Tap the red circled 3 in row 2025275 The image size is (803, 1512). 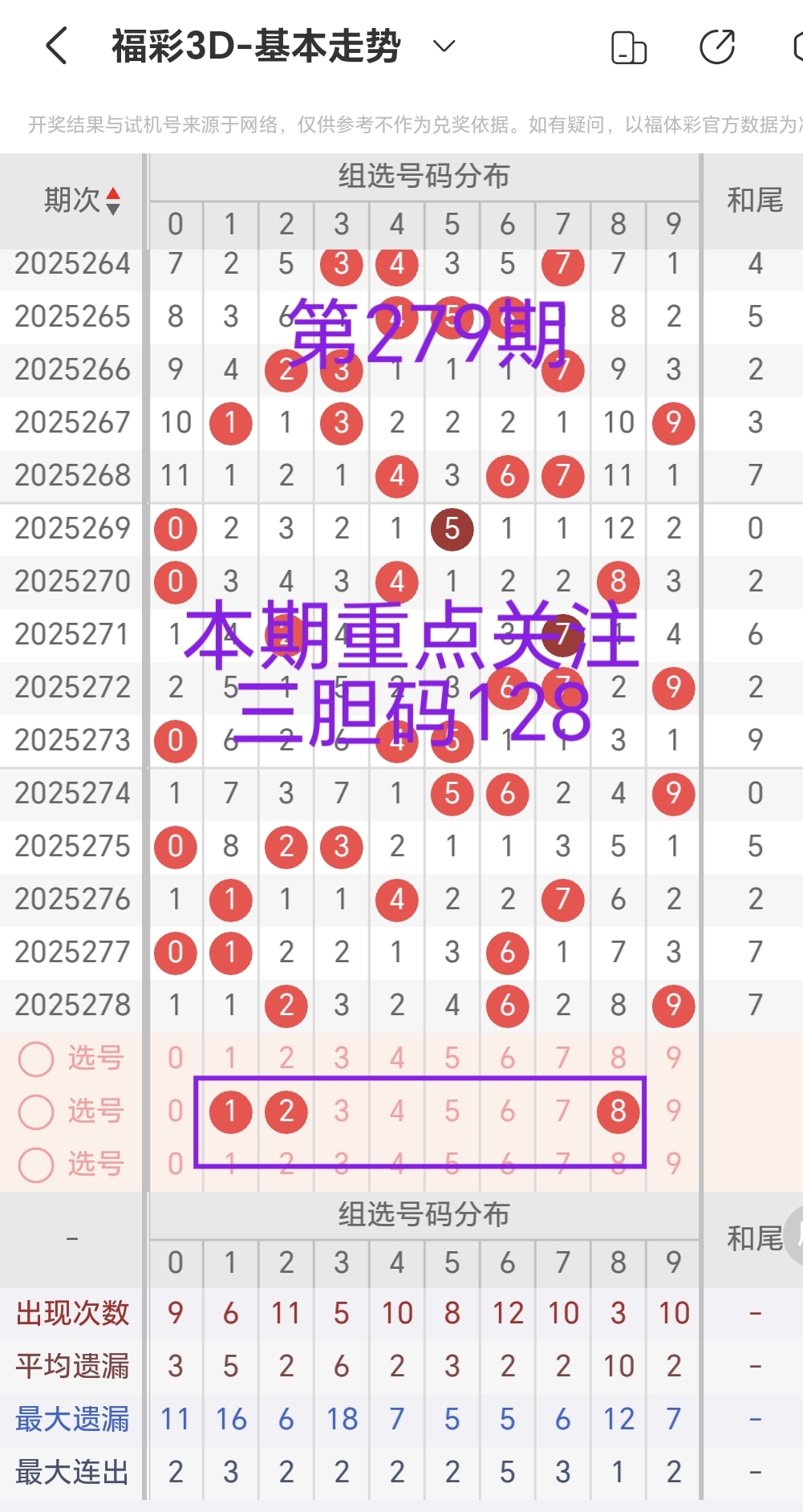341,846
